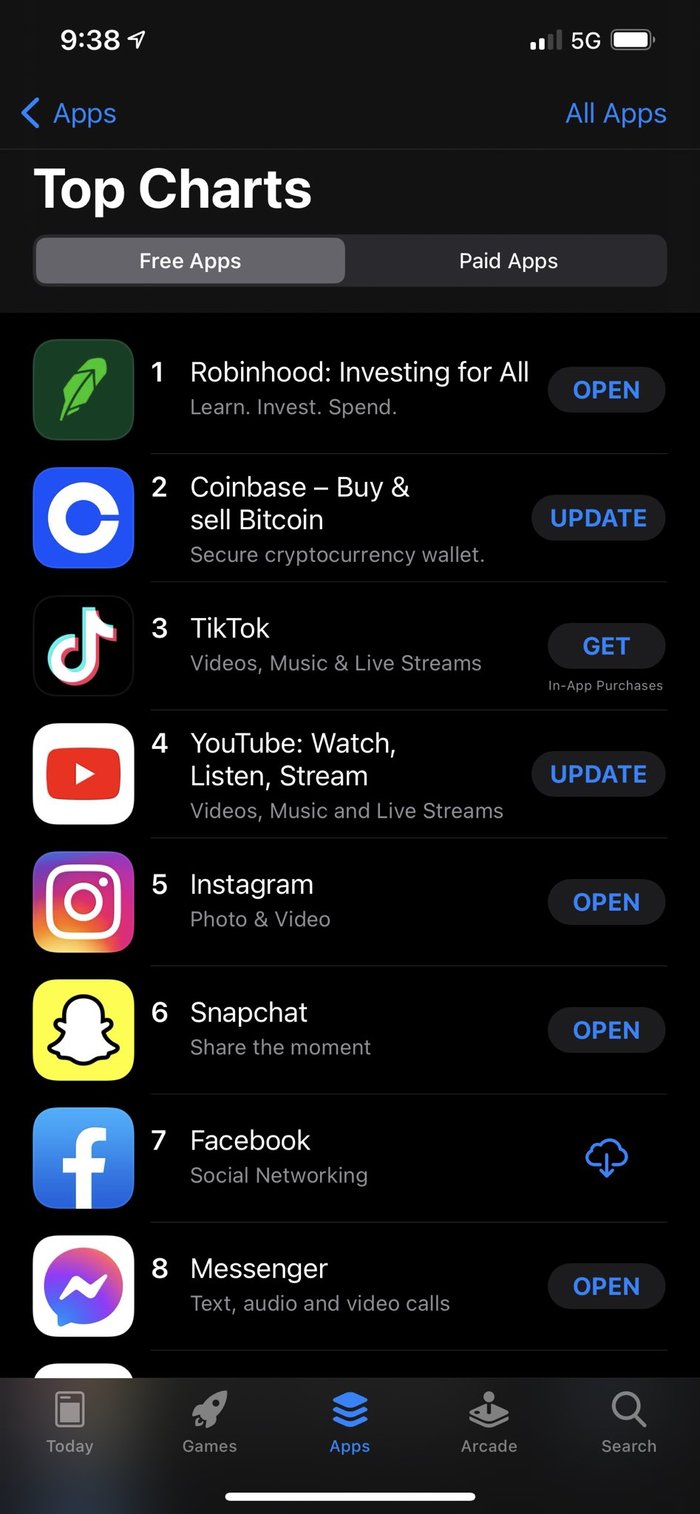Tap OPEN next to Messenger
The image size is (700, 1514).
[x=606, y=1286]
